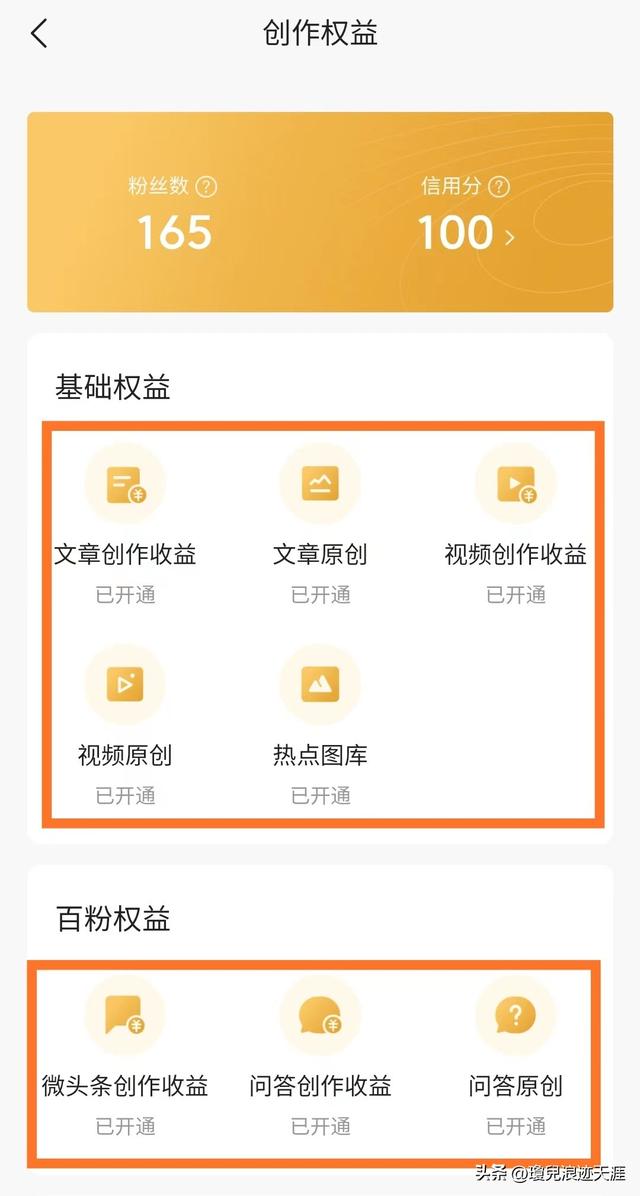This screenshot has height=1196, width=640.
Task: Open 文章原创 benefit
Action: click(320, 486)
